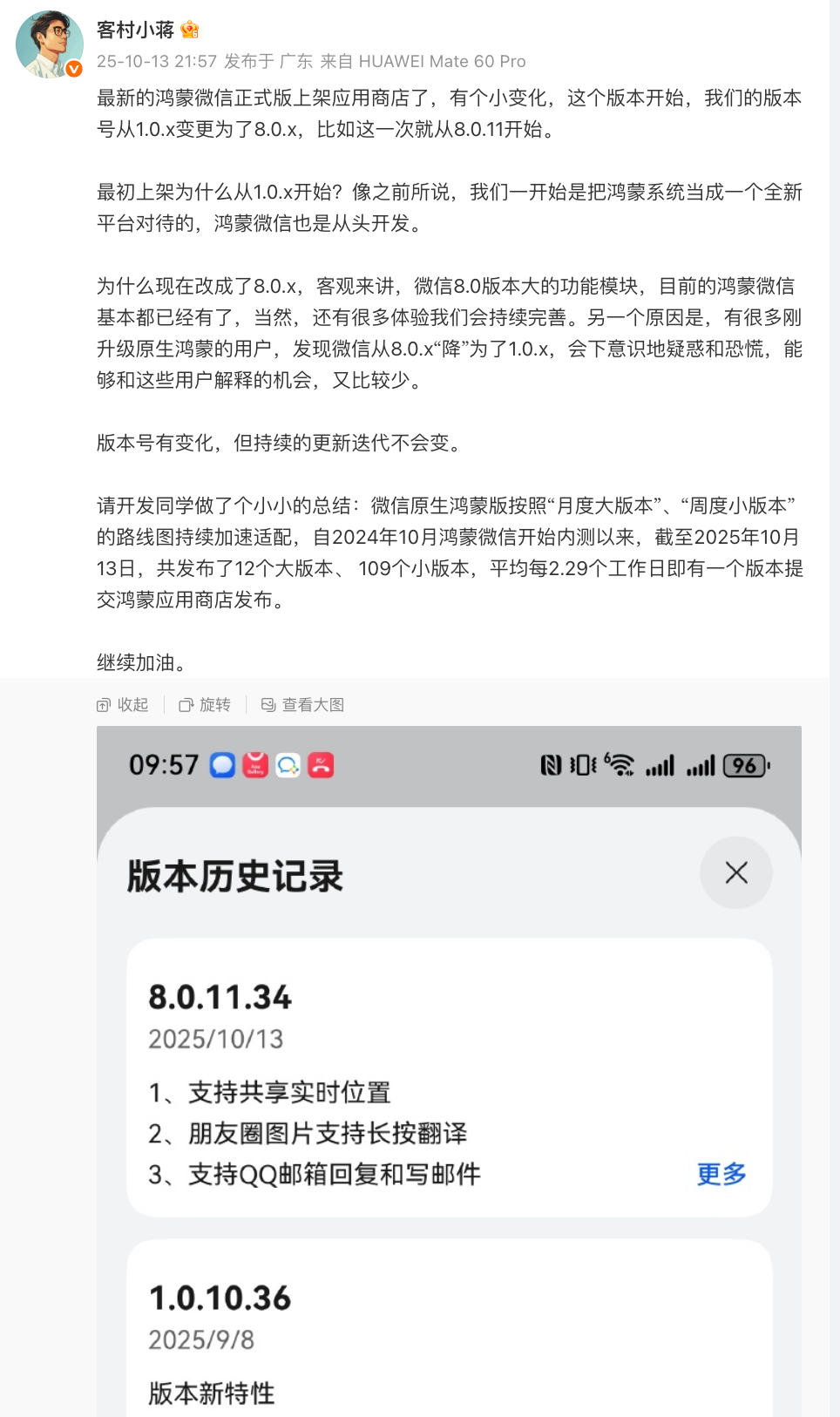This screenshot has width=840, height=1417.
Task: Open the full-size view via 查看大图
Action: tap(303, 704)
